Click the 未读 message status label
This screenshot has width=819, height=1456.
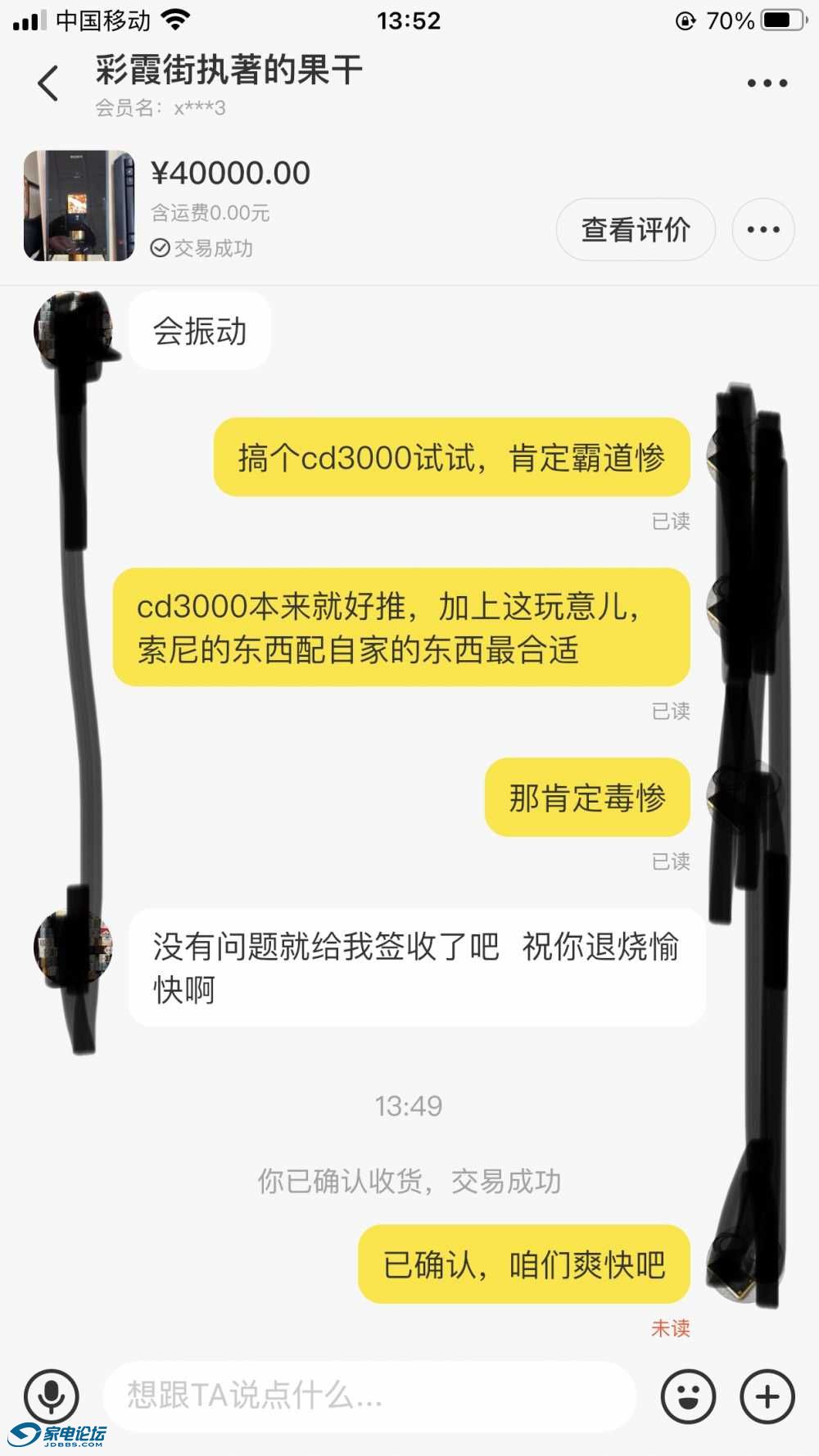(x=670, y=1327)
